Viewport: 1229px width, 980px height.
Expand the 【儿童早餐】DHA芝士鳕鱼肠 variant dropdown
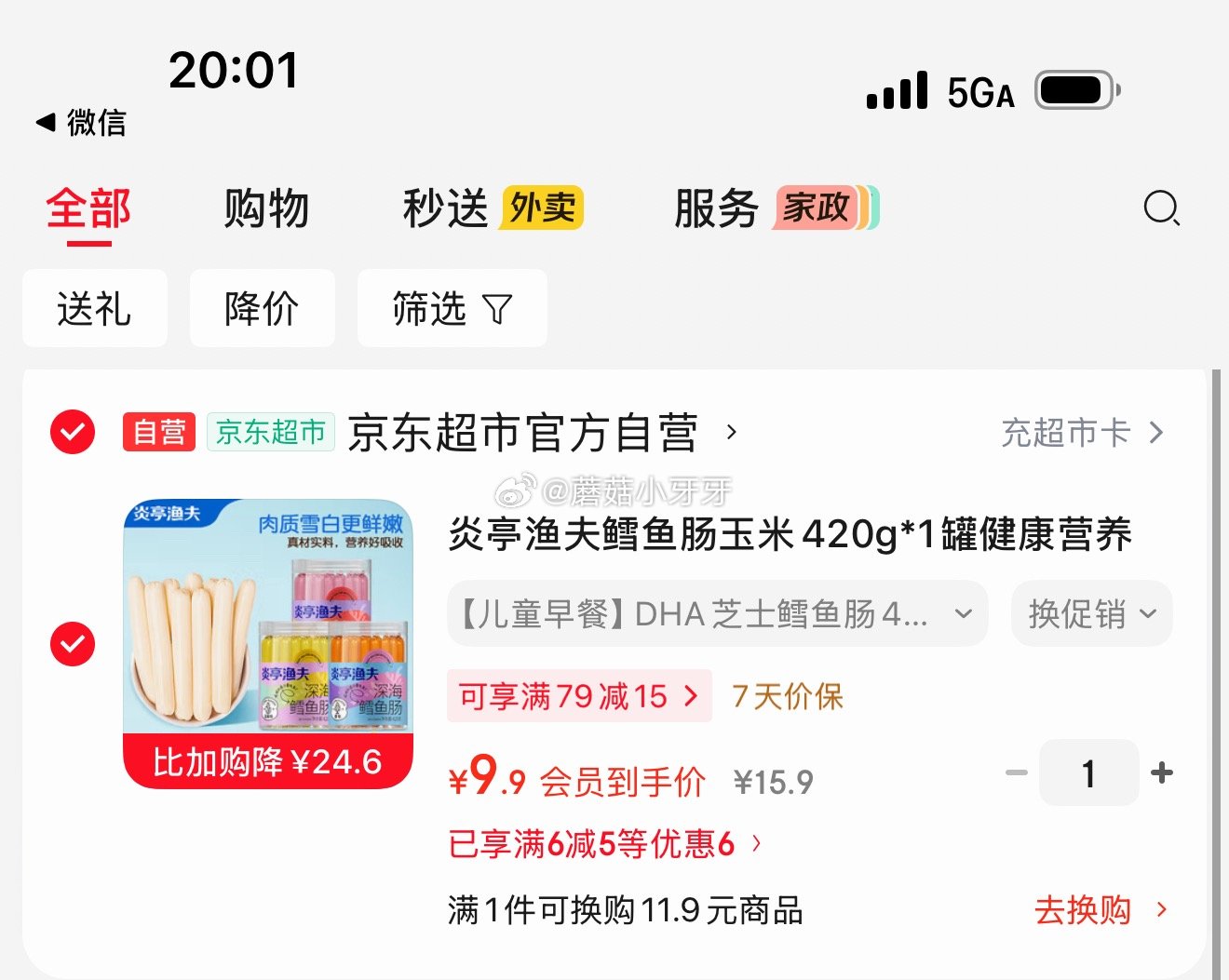click(x=717, y=614)
